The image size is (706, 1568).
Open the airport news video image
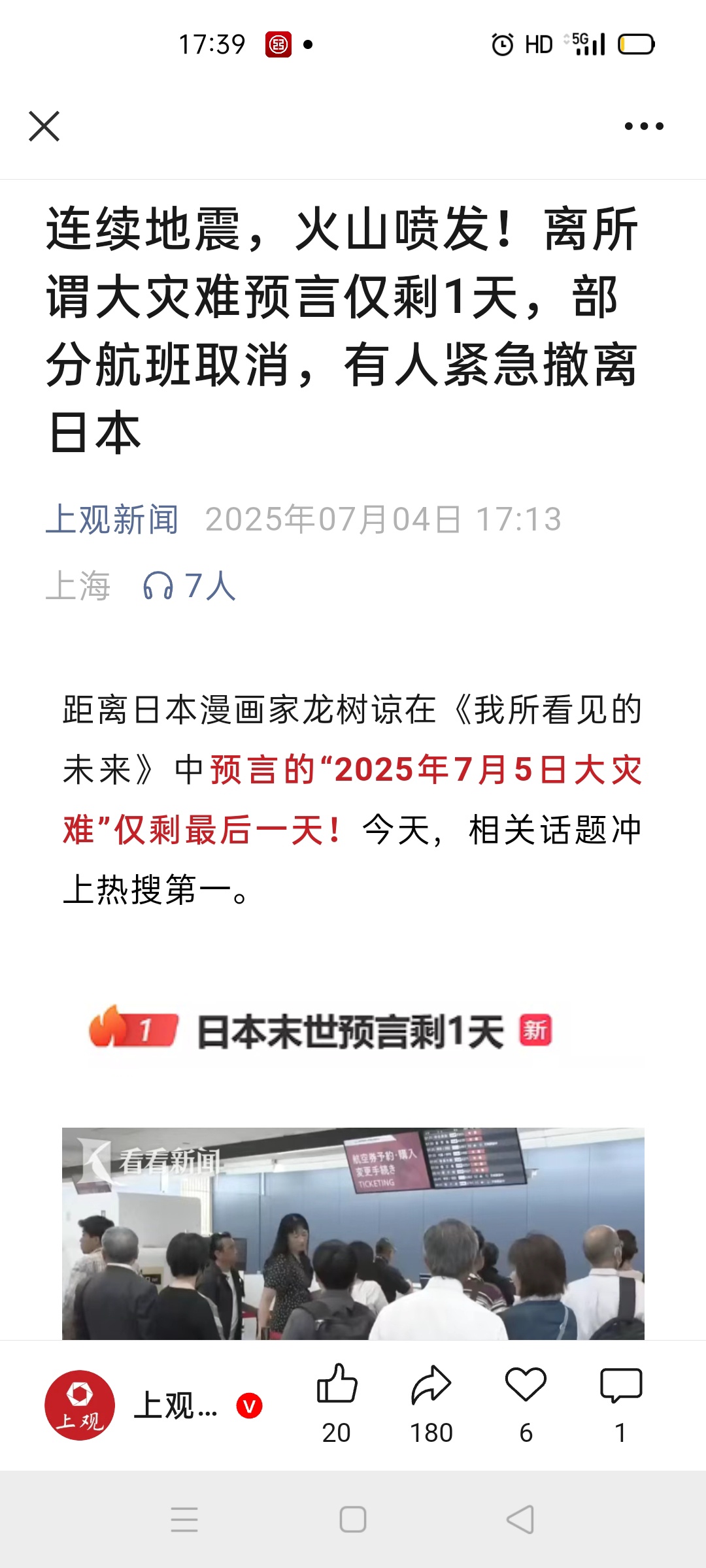click(x=353, y=1232)
